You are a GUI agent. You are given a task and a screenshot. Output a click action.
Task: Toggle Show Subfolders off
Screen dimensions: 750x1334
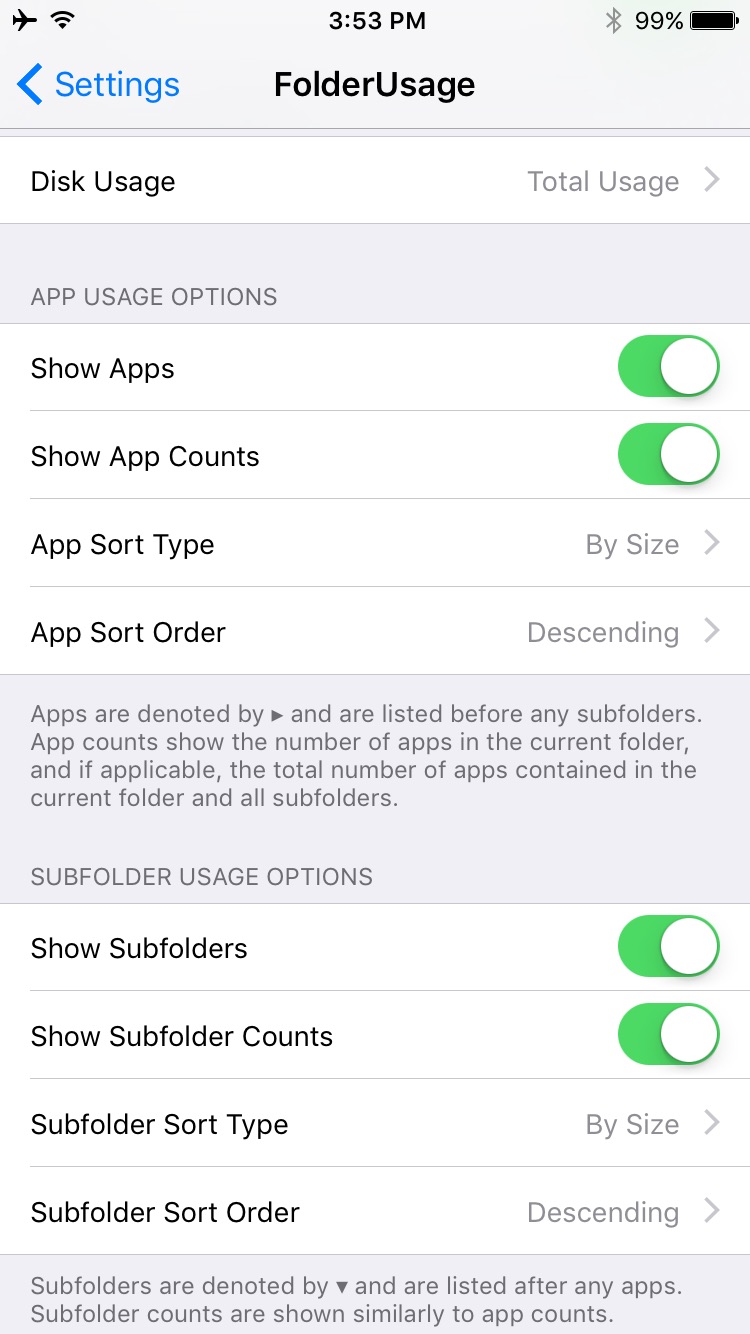click(x=668, y=947)
